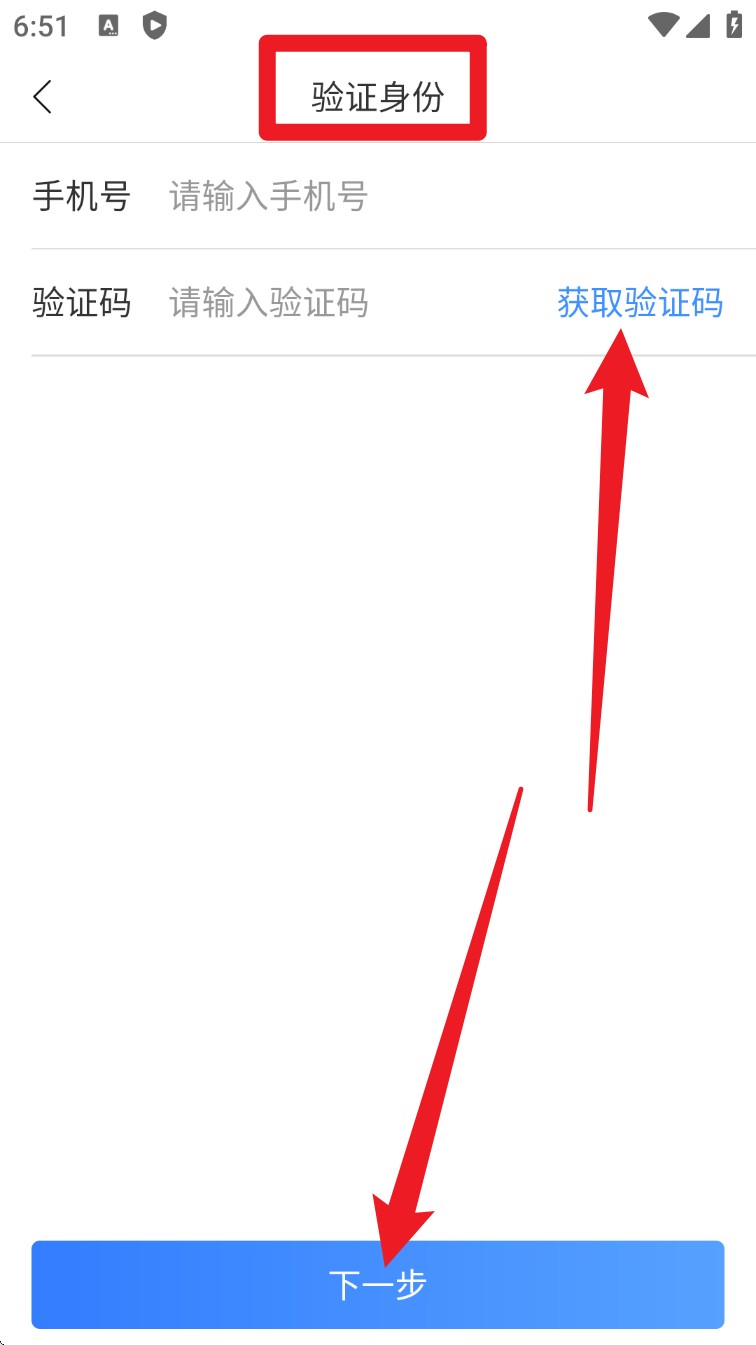Continue with the 下一步 button
Image resolution: width=756 pixels, height=1345 pixels.
coord(377,1284)
